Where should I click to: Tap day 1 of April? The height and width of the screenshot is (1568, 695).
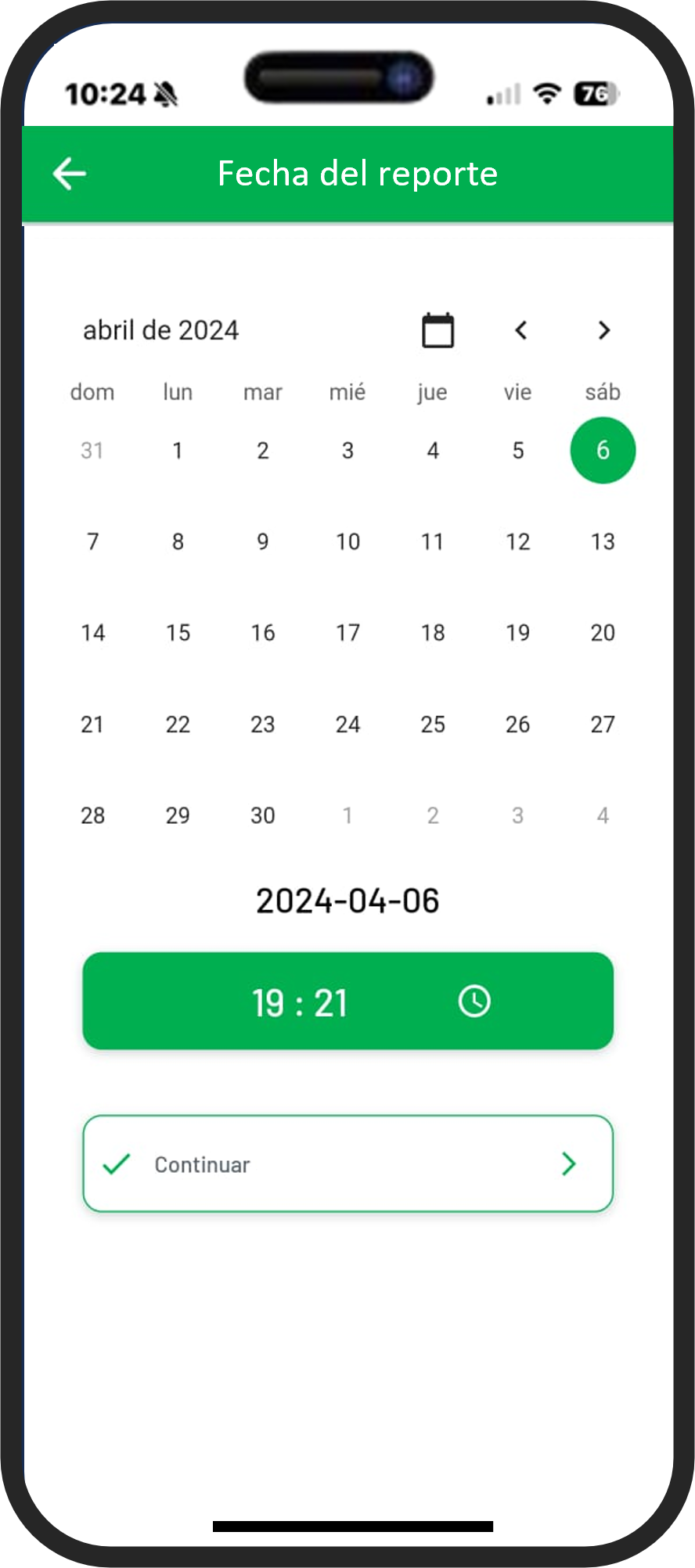click(178, 451)
